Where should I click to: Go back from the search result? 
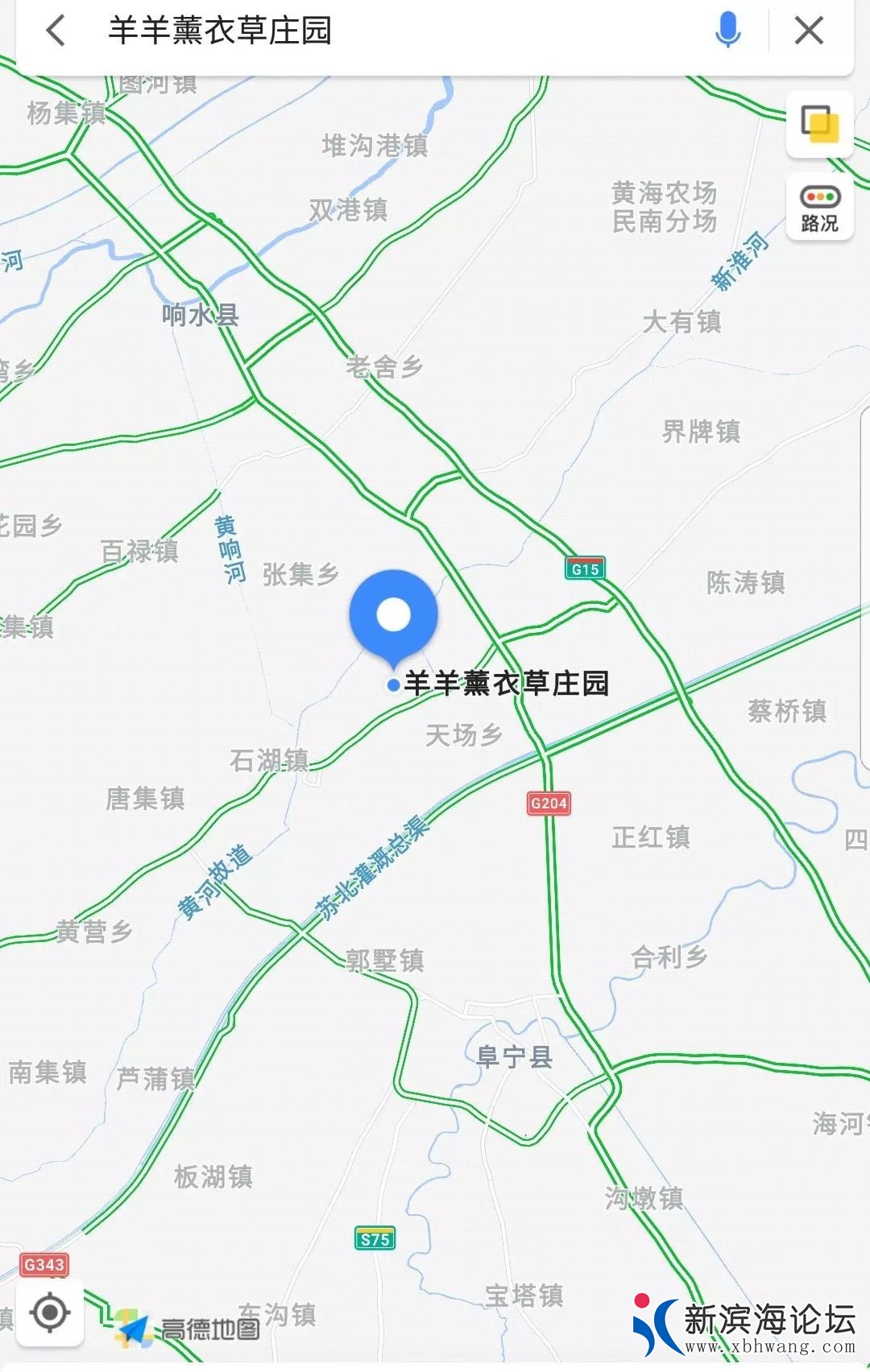pyautogui.click(x=55, y=31)
